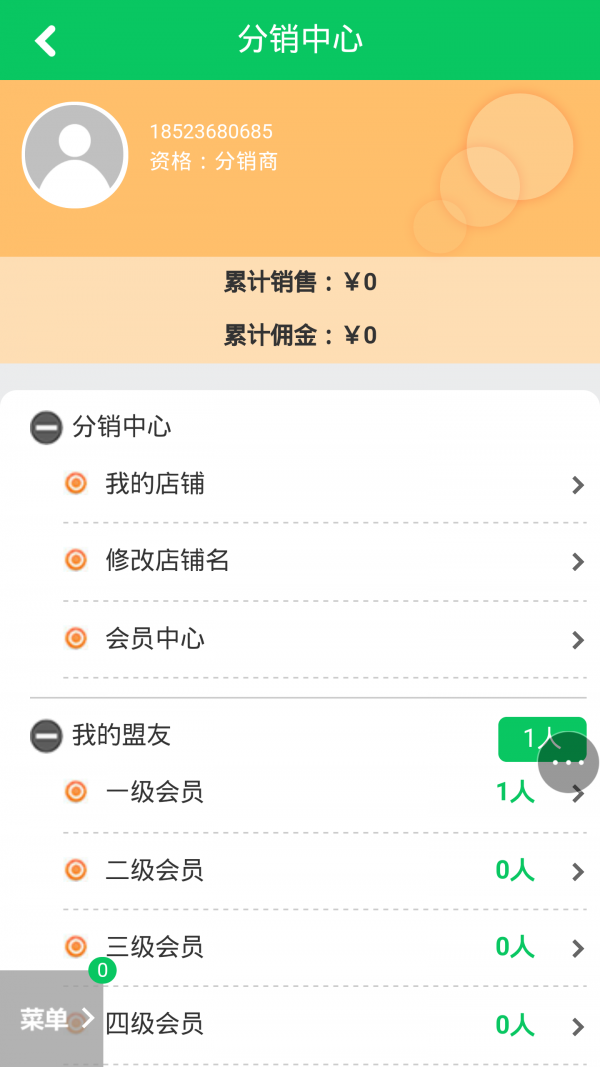Image resolution: width=600 pixels, height=1067 pixels.
Task: Tap the floating three-dot bubble
Action: coord(568,763)
